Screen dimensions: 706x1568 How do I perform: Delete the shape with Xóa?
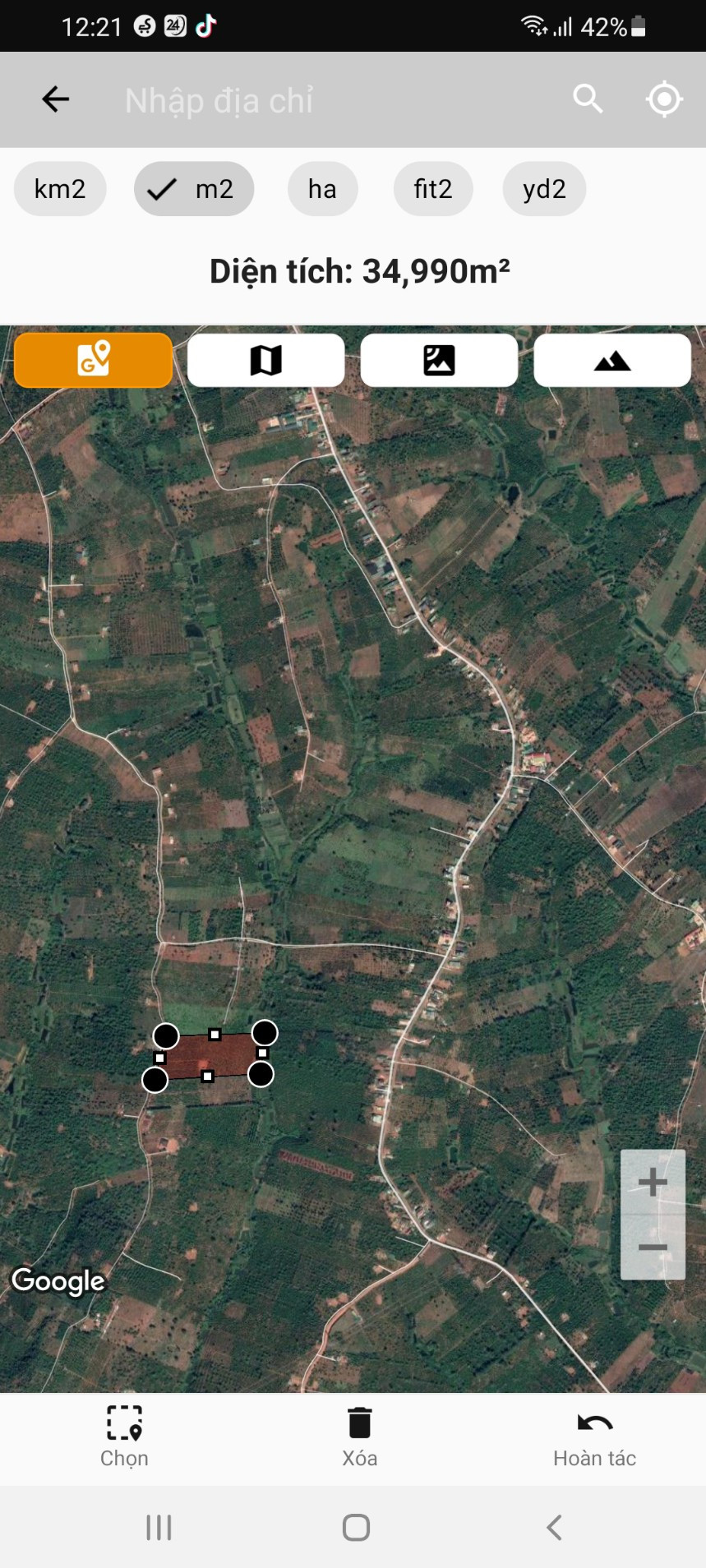(x=359, y=1436)
